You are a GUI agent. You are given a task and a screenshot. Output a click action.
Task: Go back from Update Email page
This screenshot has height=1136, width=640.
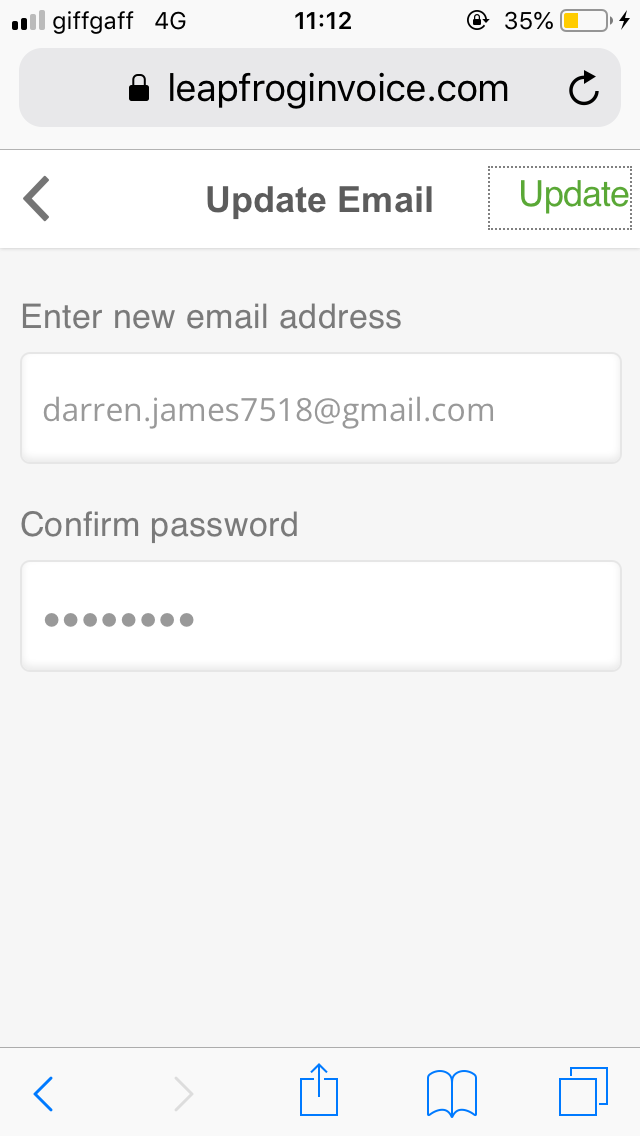37,198
